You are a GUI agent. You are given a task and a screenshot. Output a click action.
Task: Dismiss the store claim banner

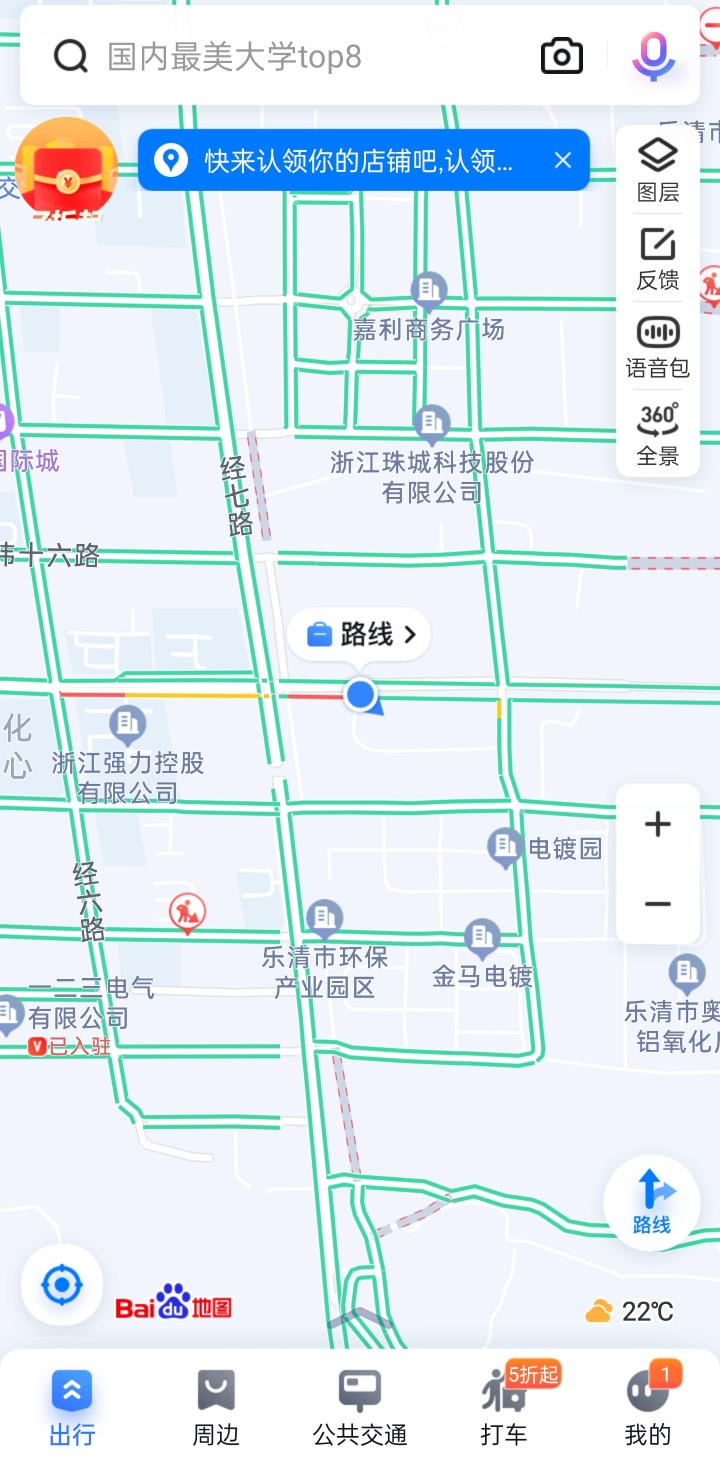click(x=563, y=160)
